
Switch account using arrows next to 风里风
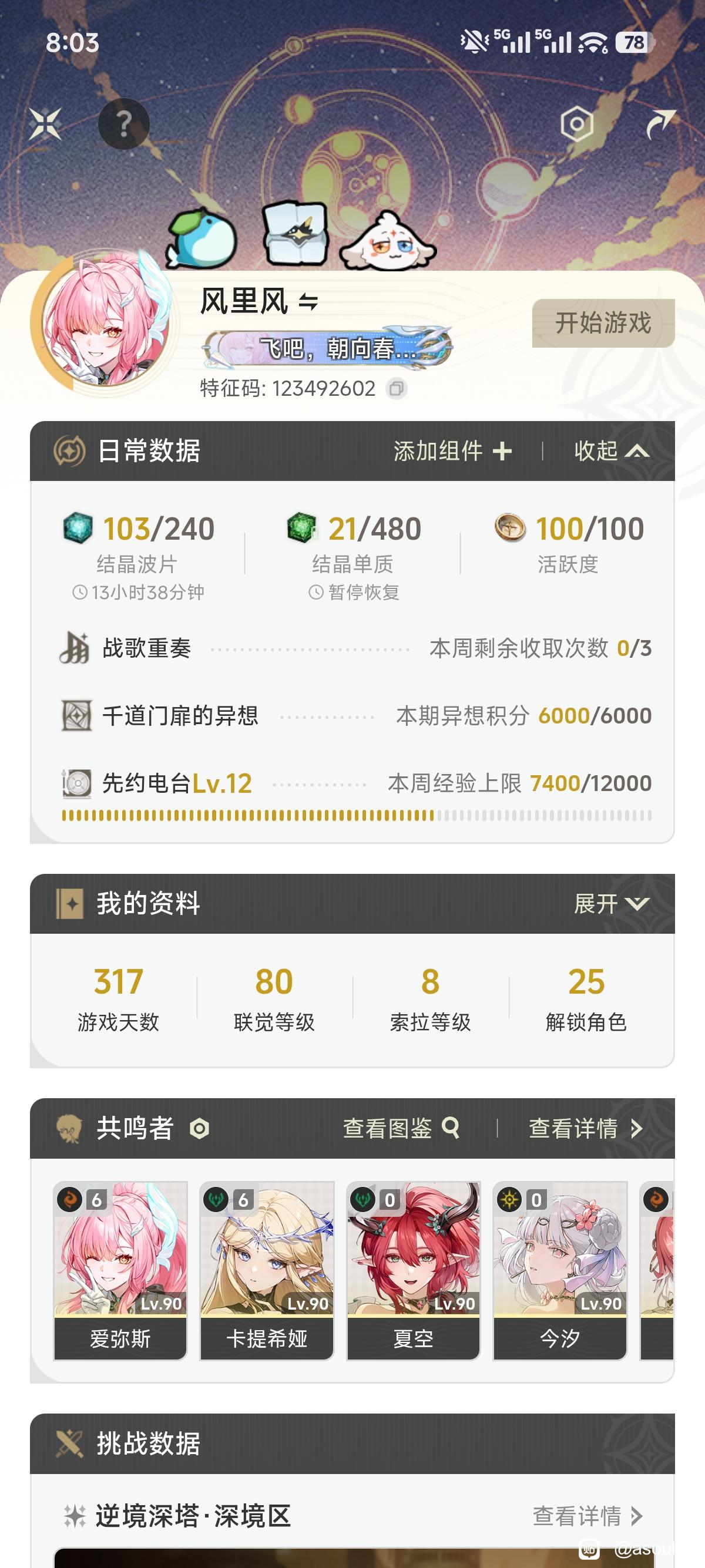point(308,301)
